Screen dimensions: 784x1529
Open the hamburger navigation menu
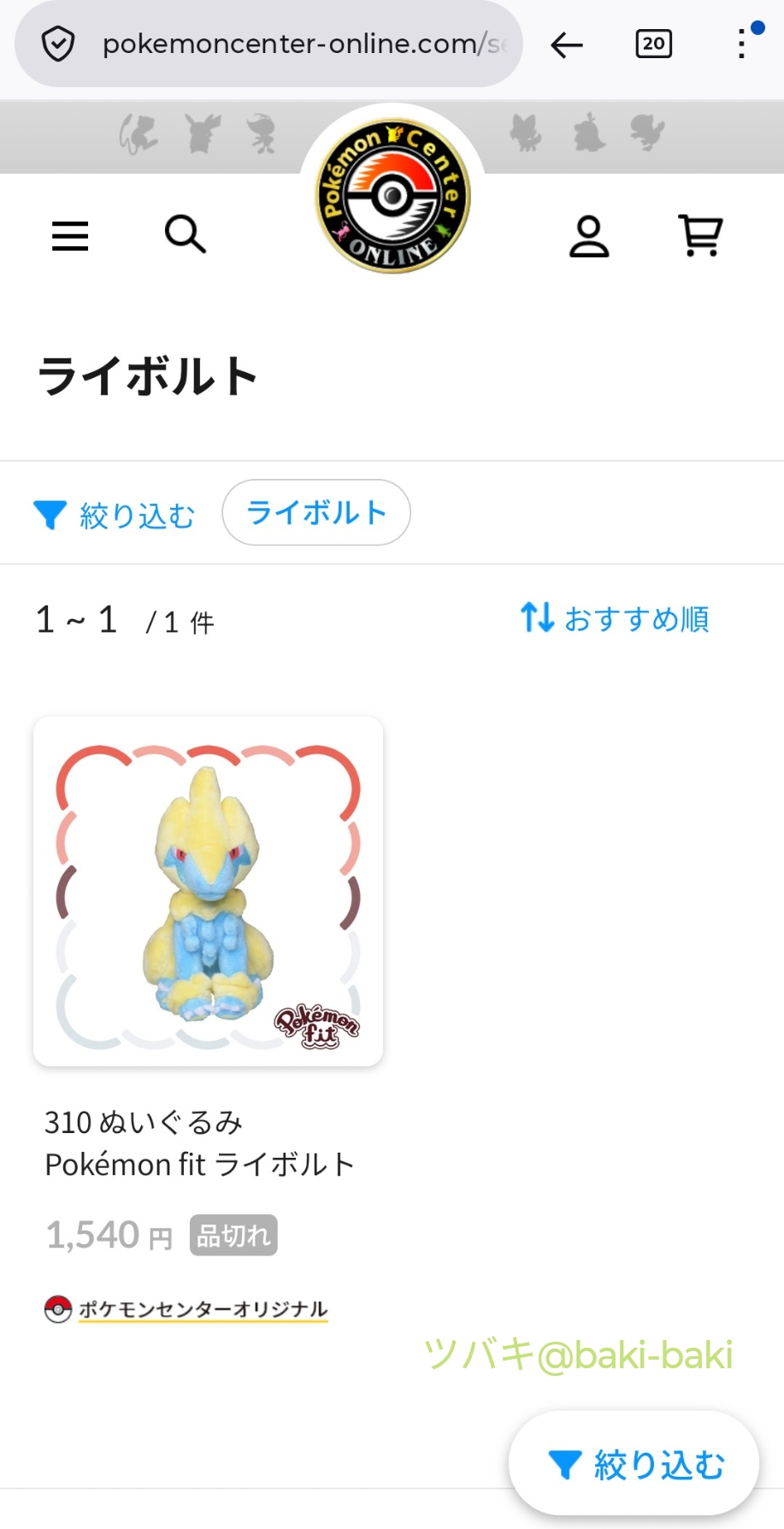70,236
